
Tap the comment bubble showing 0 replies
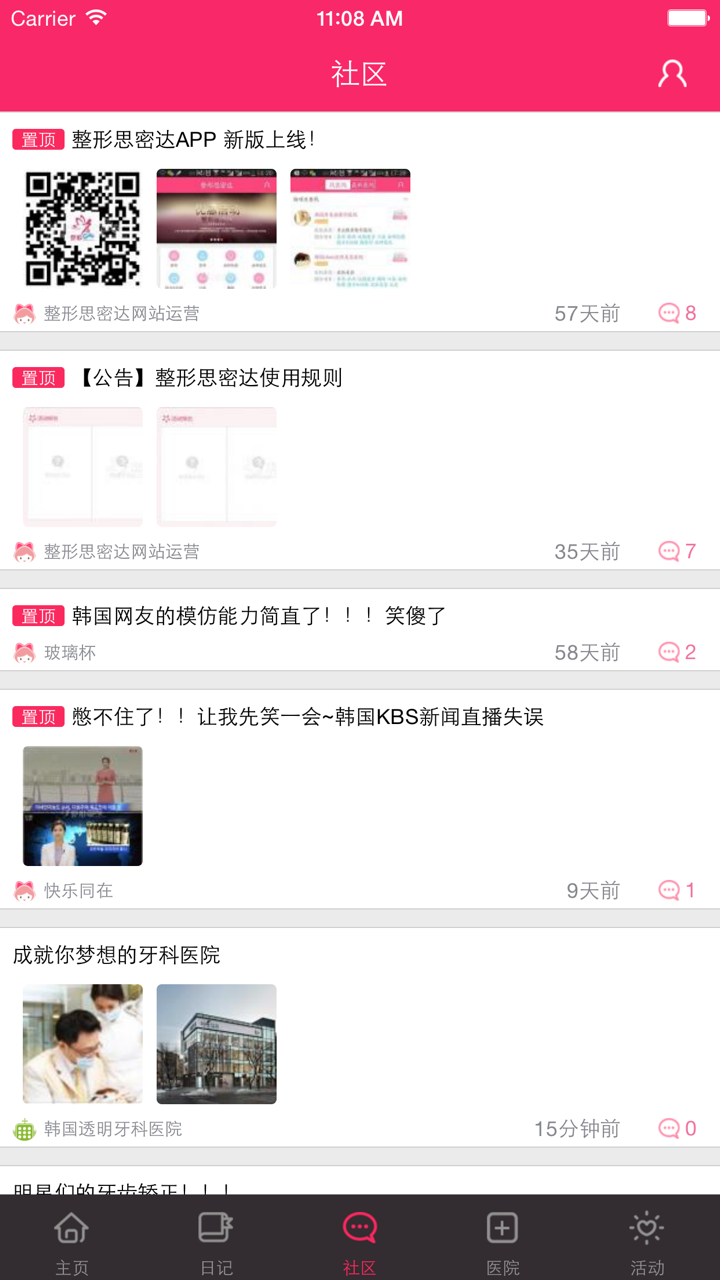pyautogui.click(x=668, y=1127)
